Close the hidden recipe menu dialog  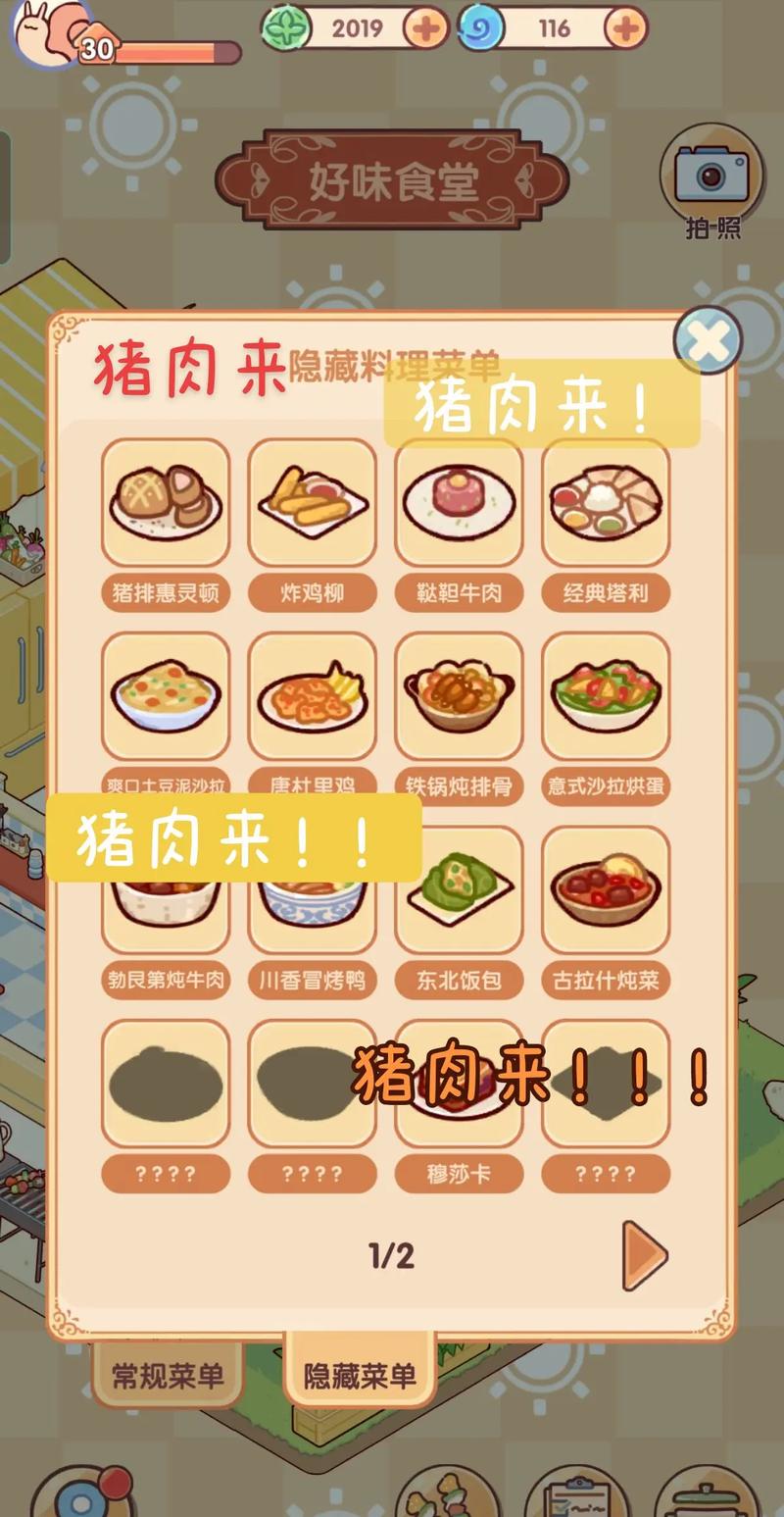pyautogui.click(x=707, y=341)
